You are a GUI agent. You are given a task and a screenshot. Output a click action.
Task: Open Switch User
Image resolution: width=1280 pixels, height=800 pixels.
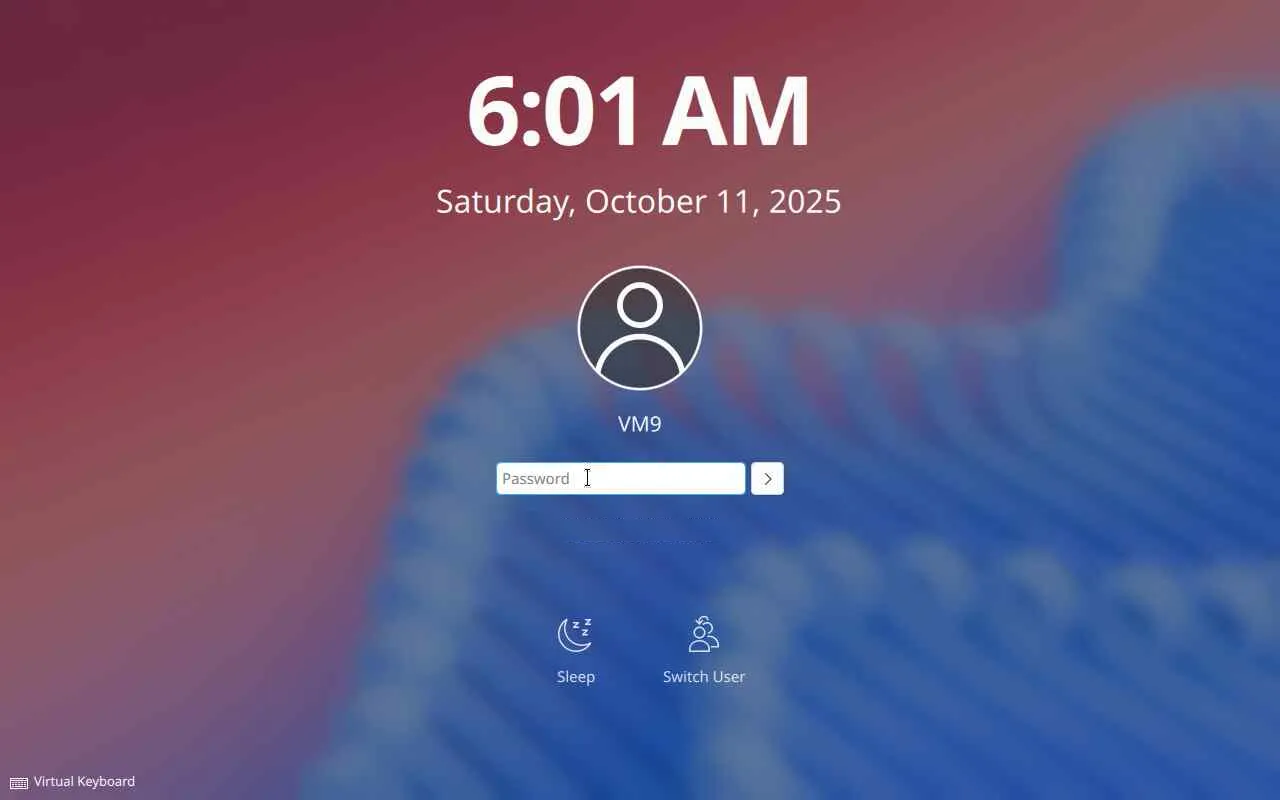point(703,649)
